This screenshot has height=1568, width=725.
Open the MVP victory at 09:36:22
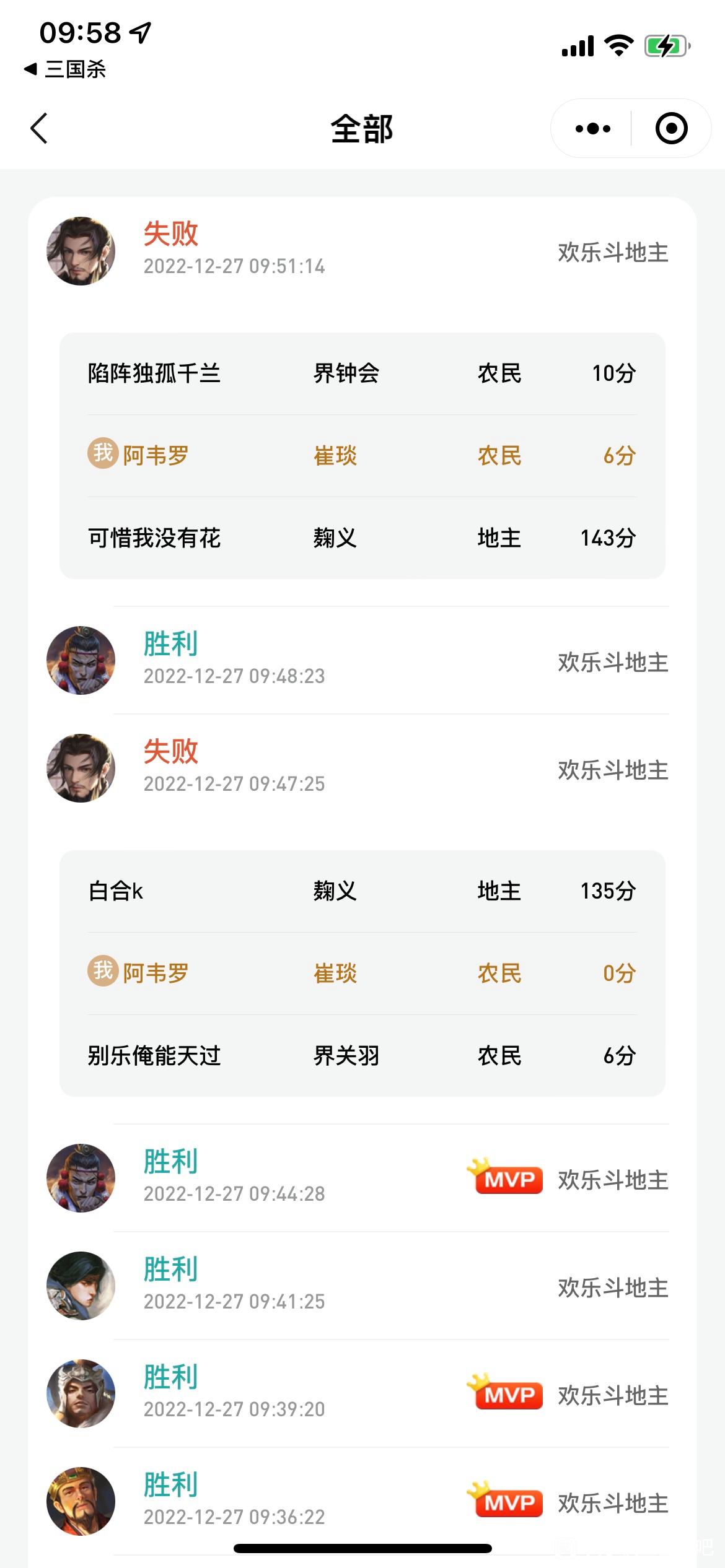click(x=362, y=1502)
